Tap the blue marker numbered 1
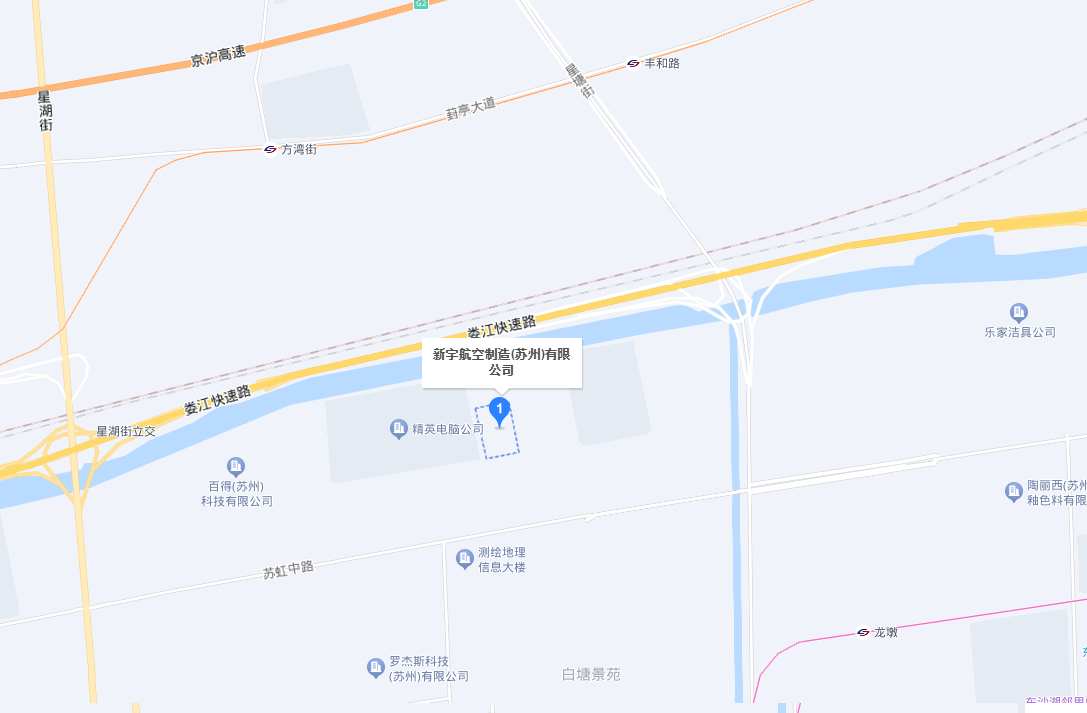Image resolution: width=1087 pixels, height=713 pixels. (500, 410)
